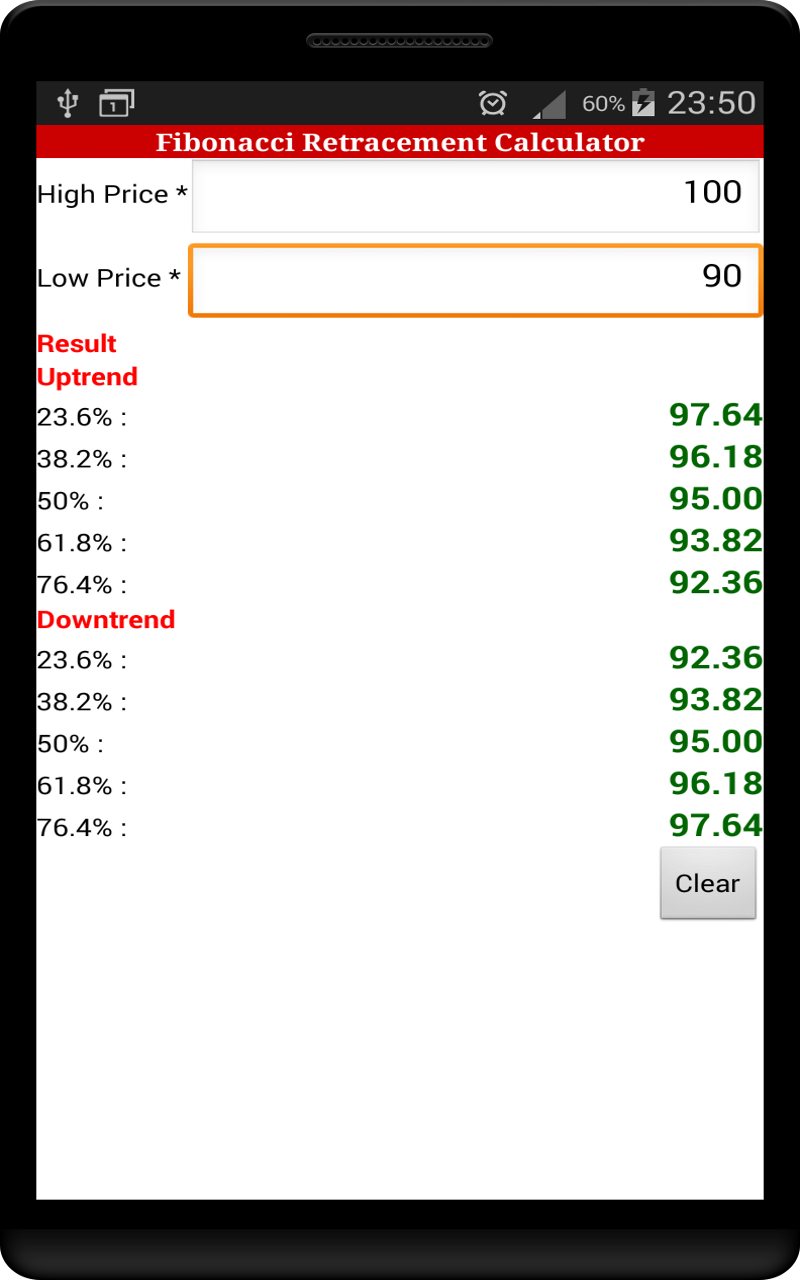Select the High Price label

110,195
